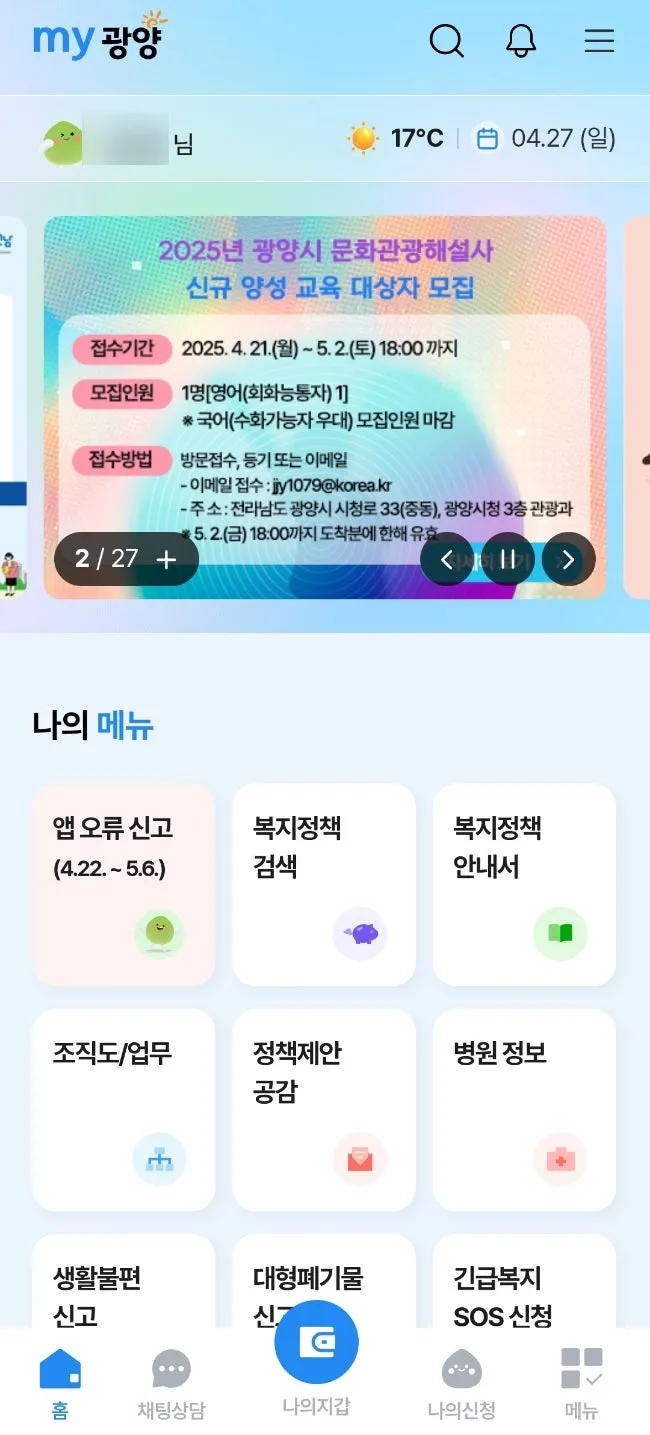Open the search icon in the header
The width and height of the screenshot is (650, 1435).
coord(446,41)
